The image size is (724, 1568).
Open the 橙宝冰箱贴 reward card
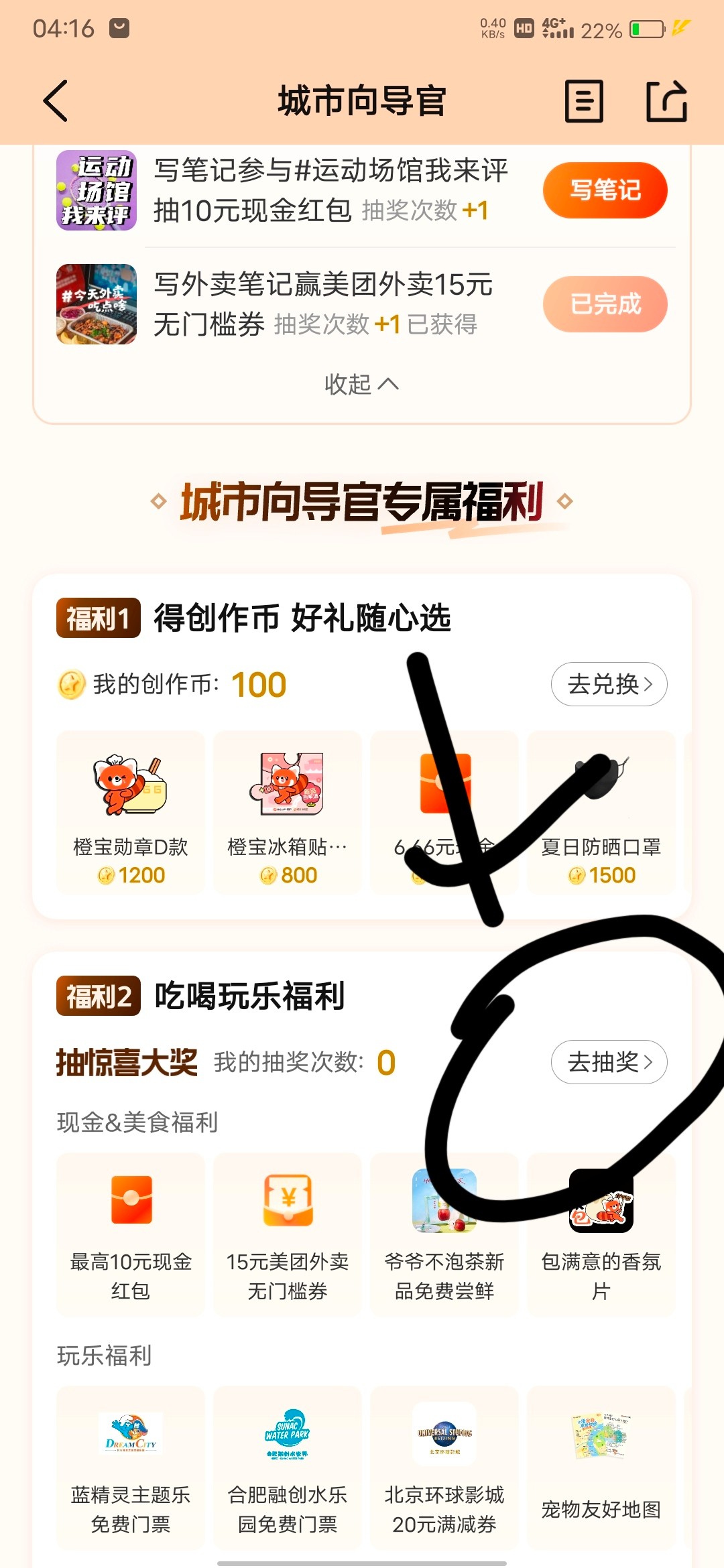[288, 812]
